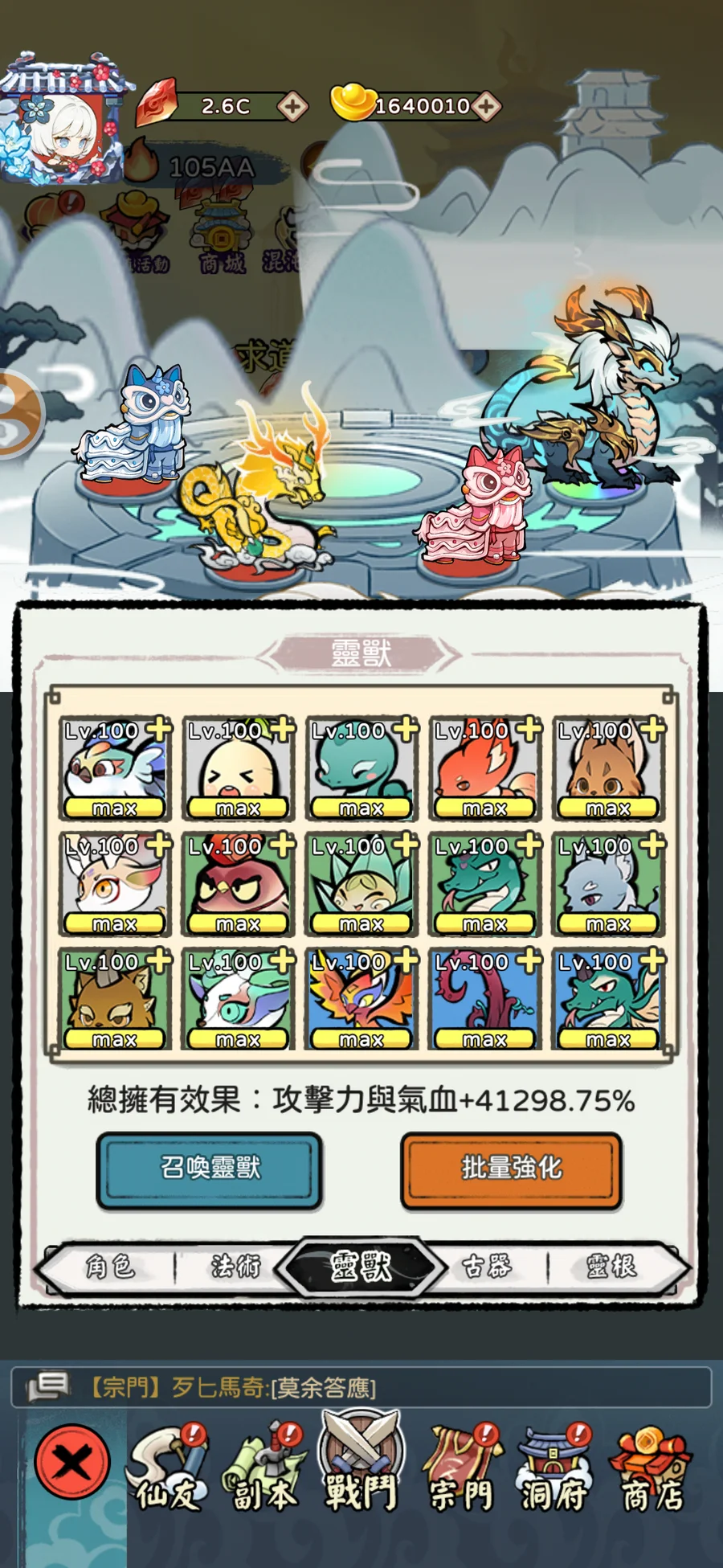Switch to the 法術 tab
The height and width of the screenshot is (1568, 723).
click(235, 1267)
